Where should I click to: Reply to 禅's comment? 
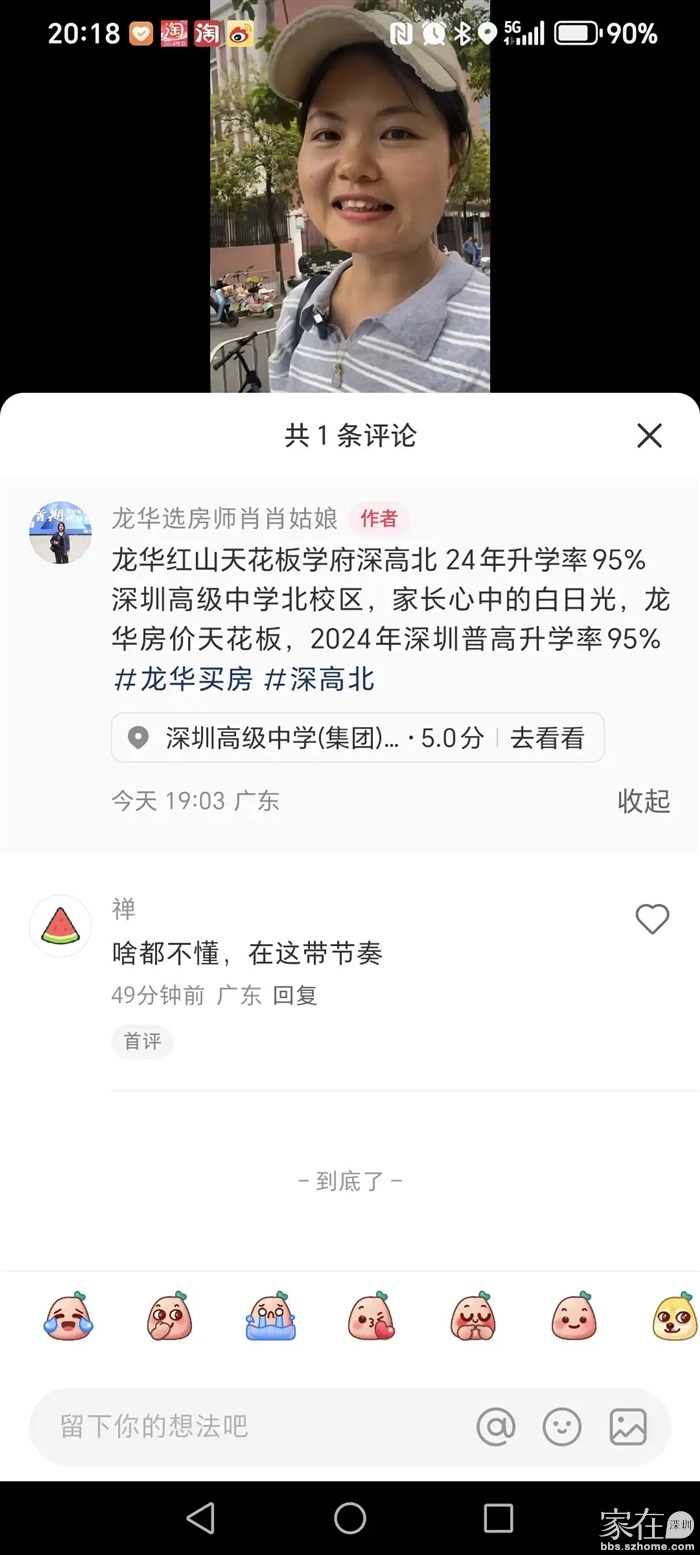(295, 995)
